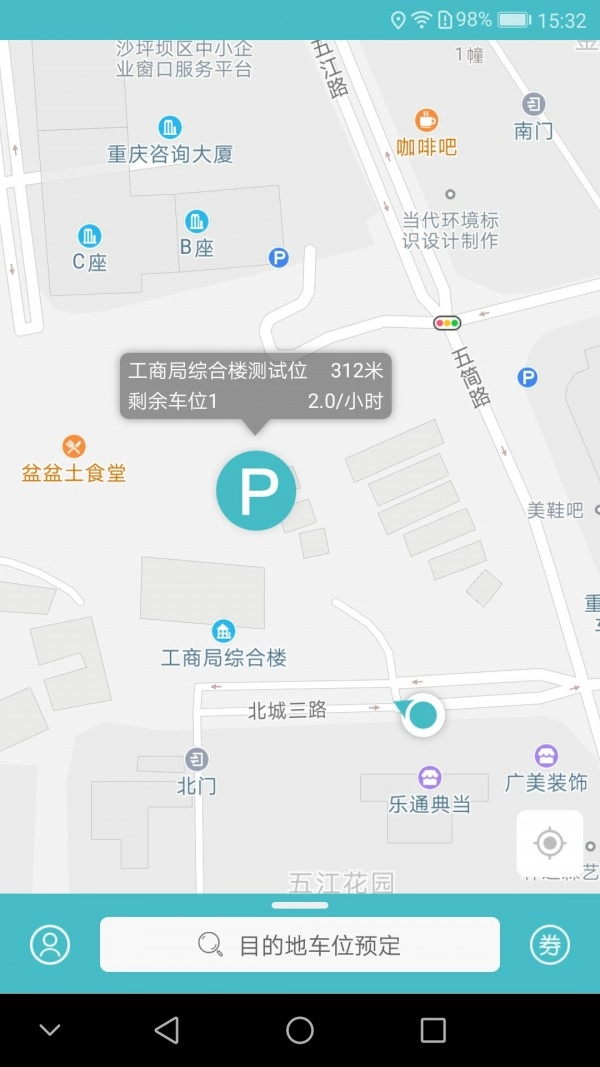Select parking marker beside 五简路
The width and height of the screenshot is (600, 1067).
(527, 377)
